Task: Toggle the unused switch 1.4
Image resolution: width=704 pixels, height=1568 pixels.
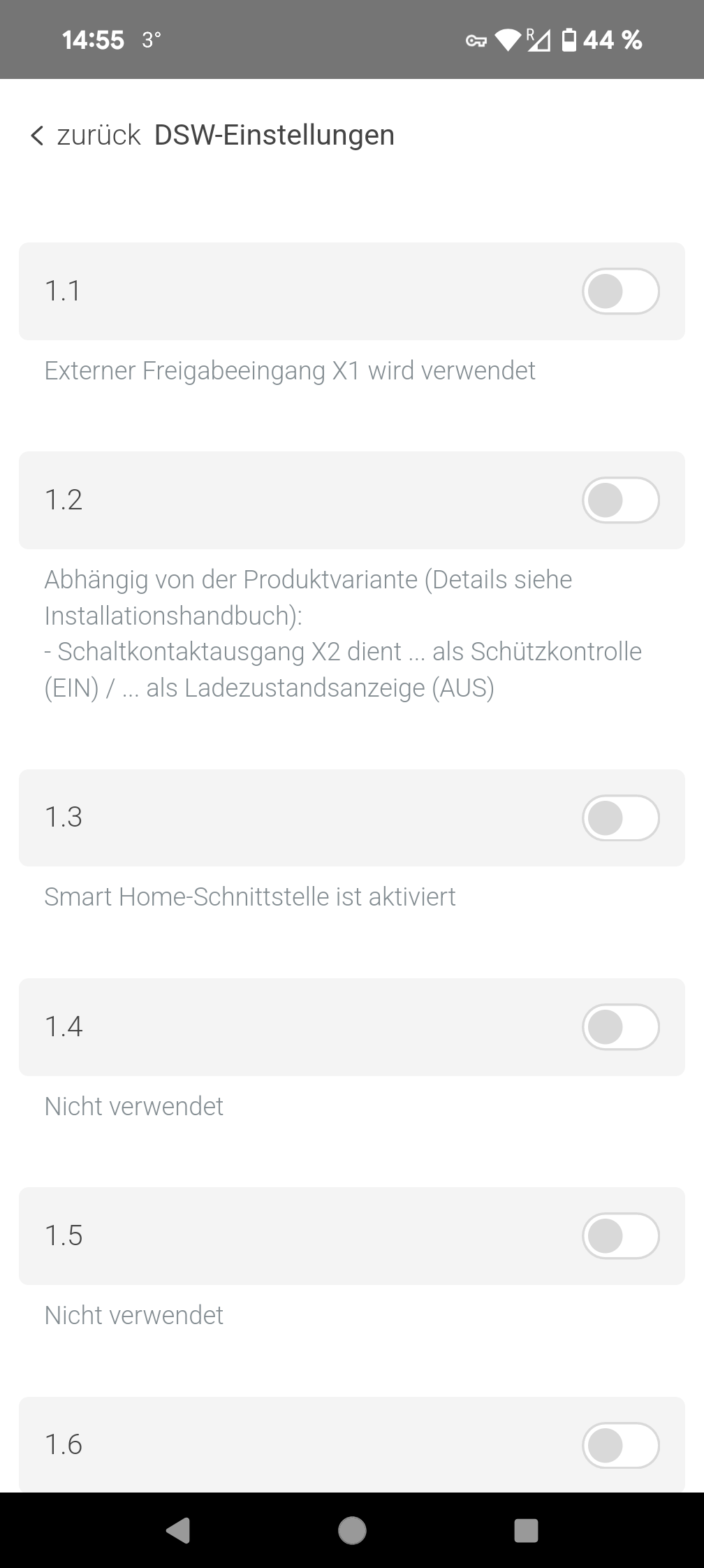Action: (x=620, y=1027)
